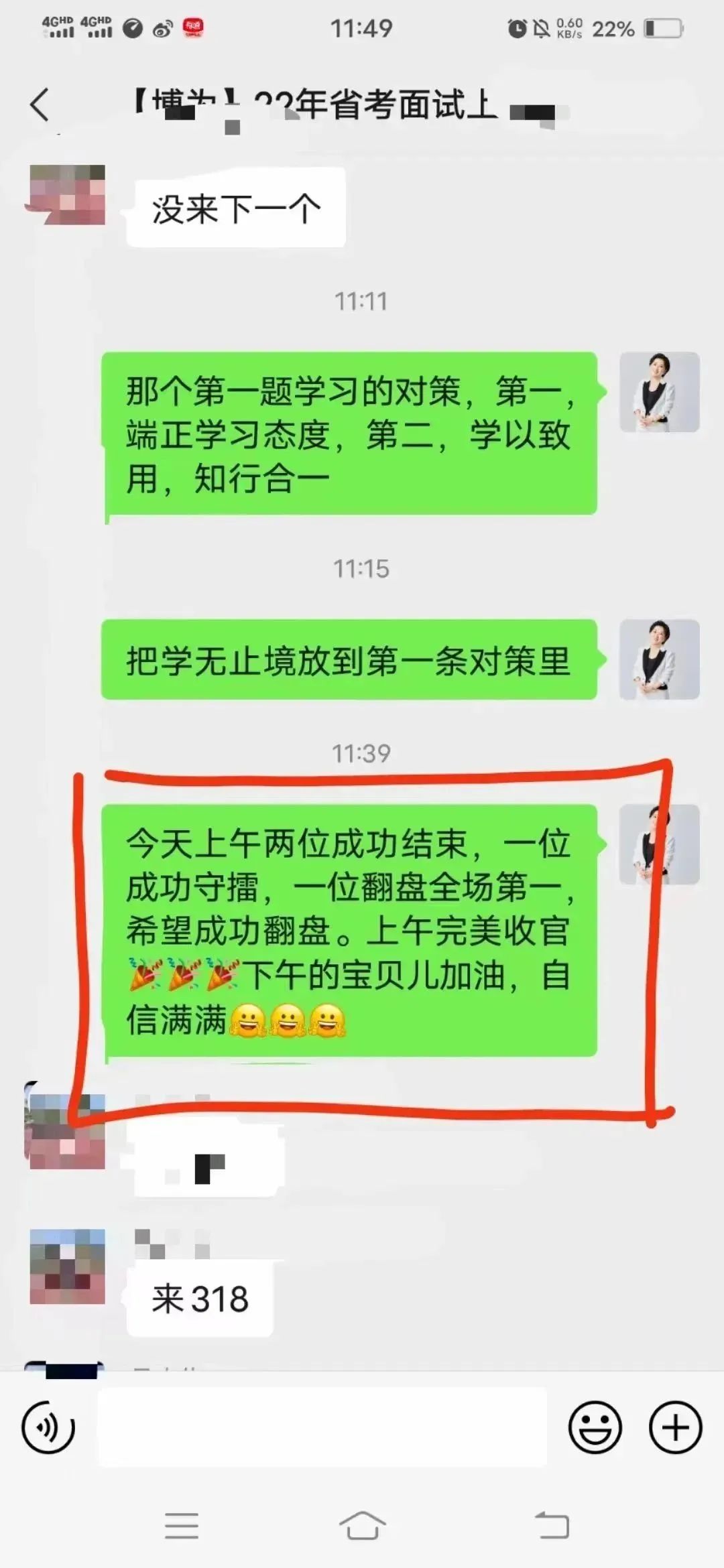Image resolution: width=724 pixels, height=1568 pixels.
Task: Open avatar of sender of 来318
Action: (x=67, y=1266)
